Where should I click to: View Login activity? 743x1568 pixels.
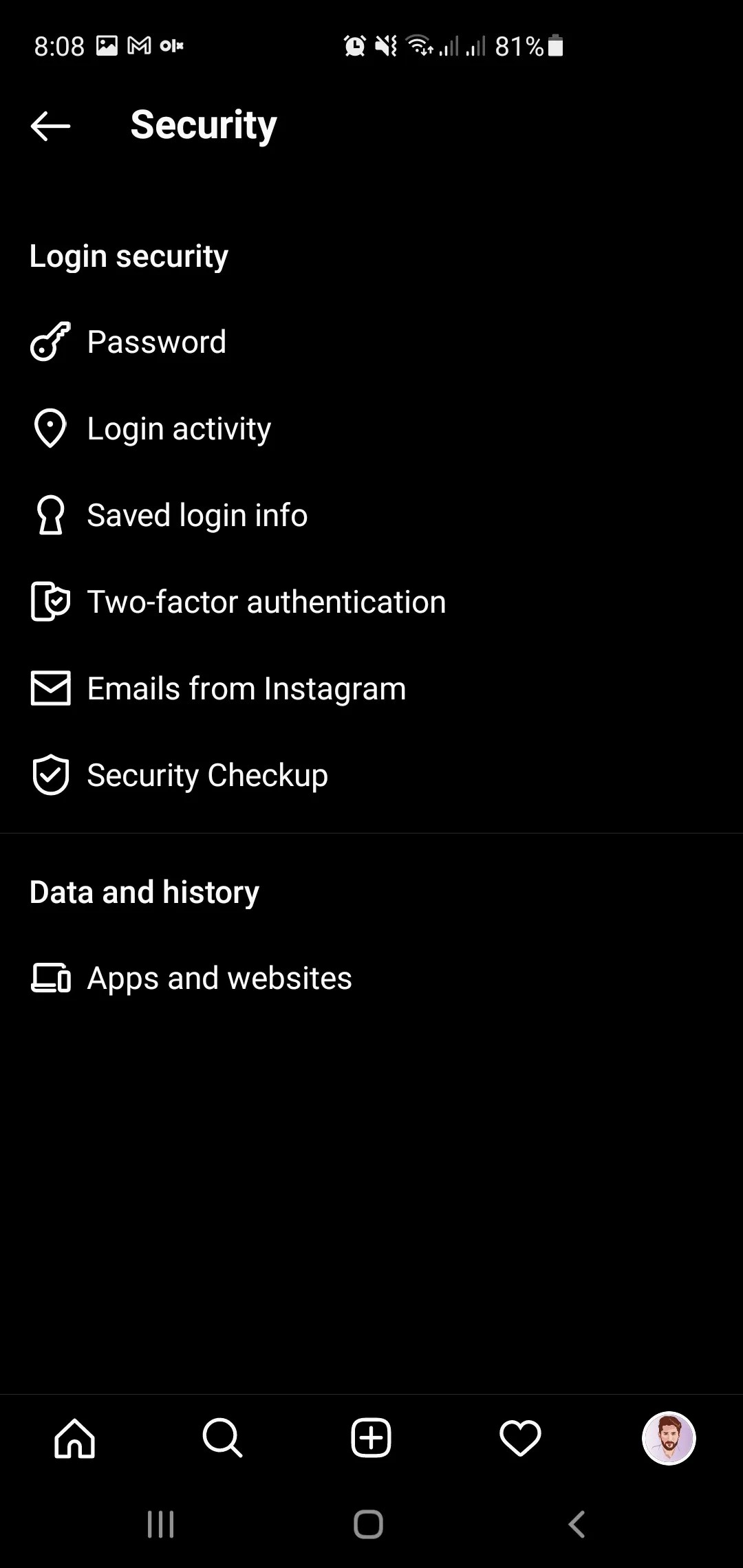179,428
